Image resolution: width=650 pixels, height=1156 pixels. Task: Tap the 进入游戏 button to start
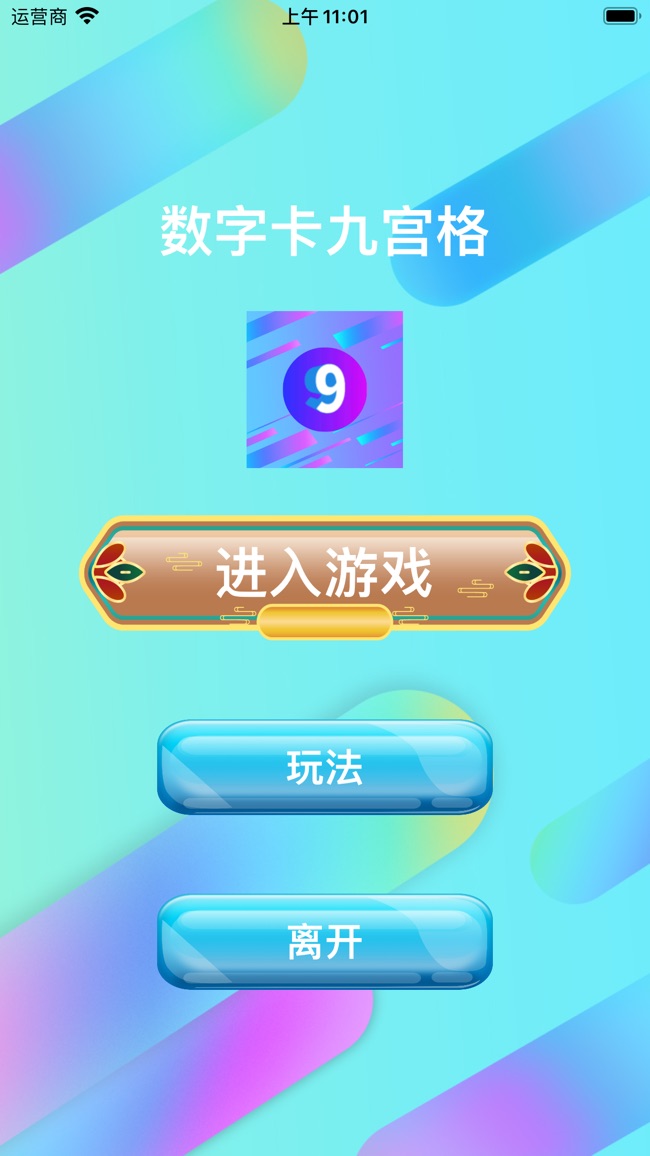(x=324, y=574)
